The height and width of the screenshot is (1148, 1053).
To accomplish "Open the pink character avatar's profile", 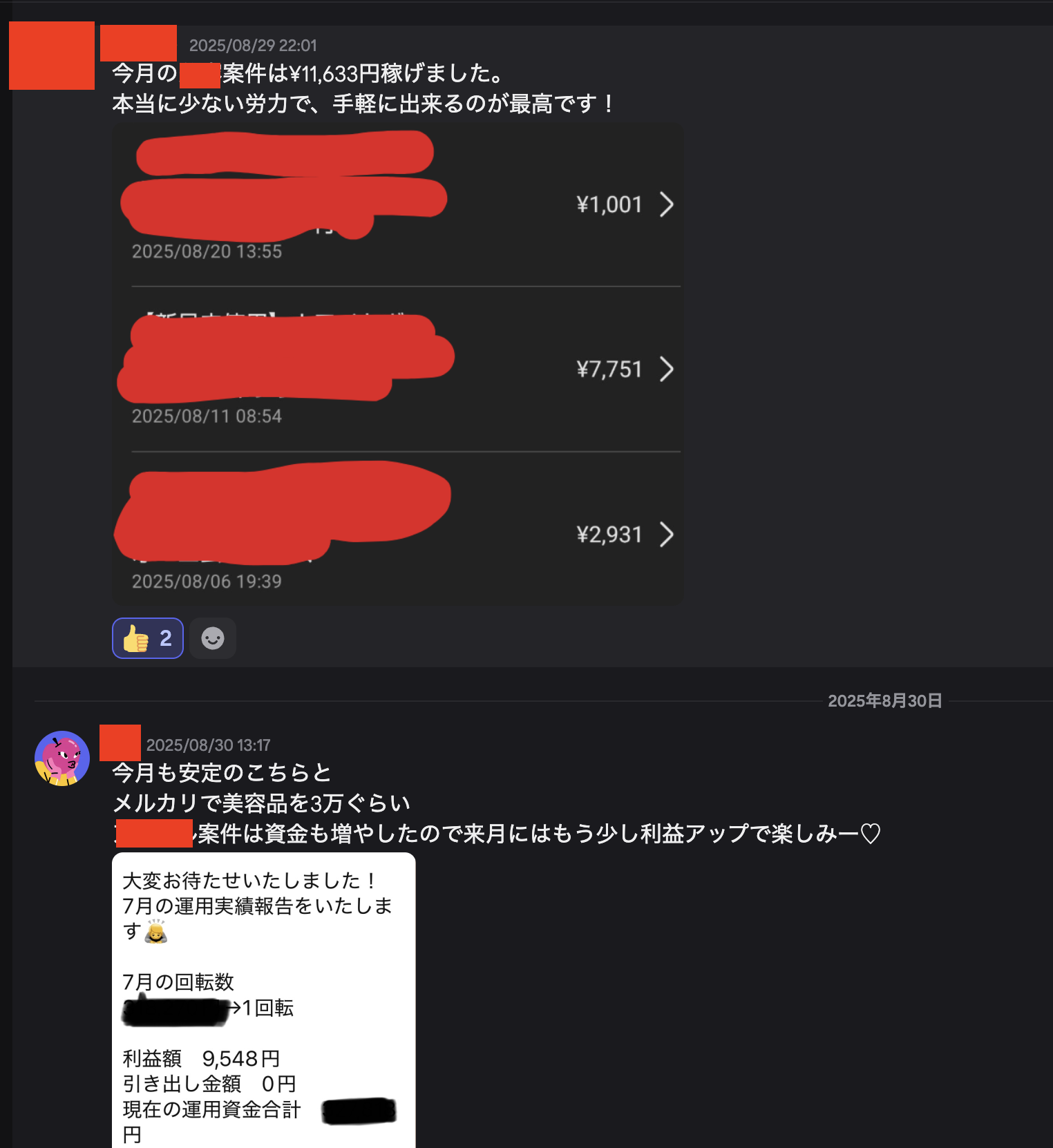I will tap(62, 758).
